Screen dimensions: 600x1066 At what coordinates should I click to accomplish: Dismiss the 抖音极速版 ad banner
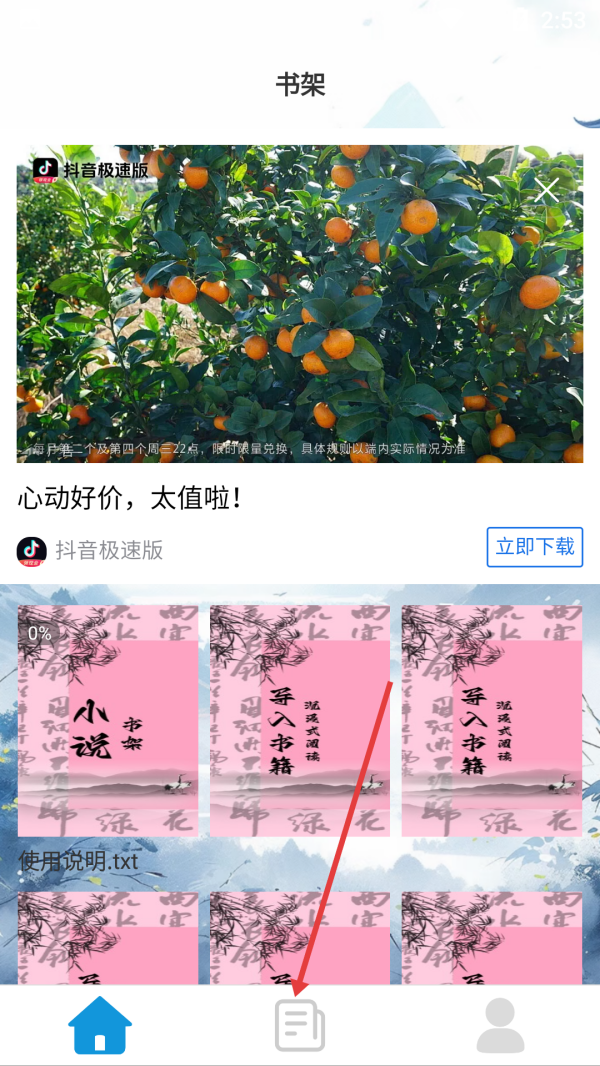tap(547, 192)
